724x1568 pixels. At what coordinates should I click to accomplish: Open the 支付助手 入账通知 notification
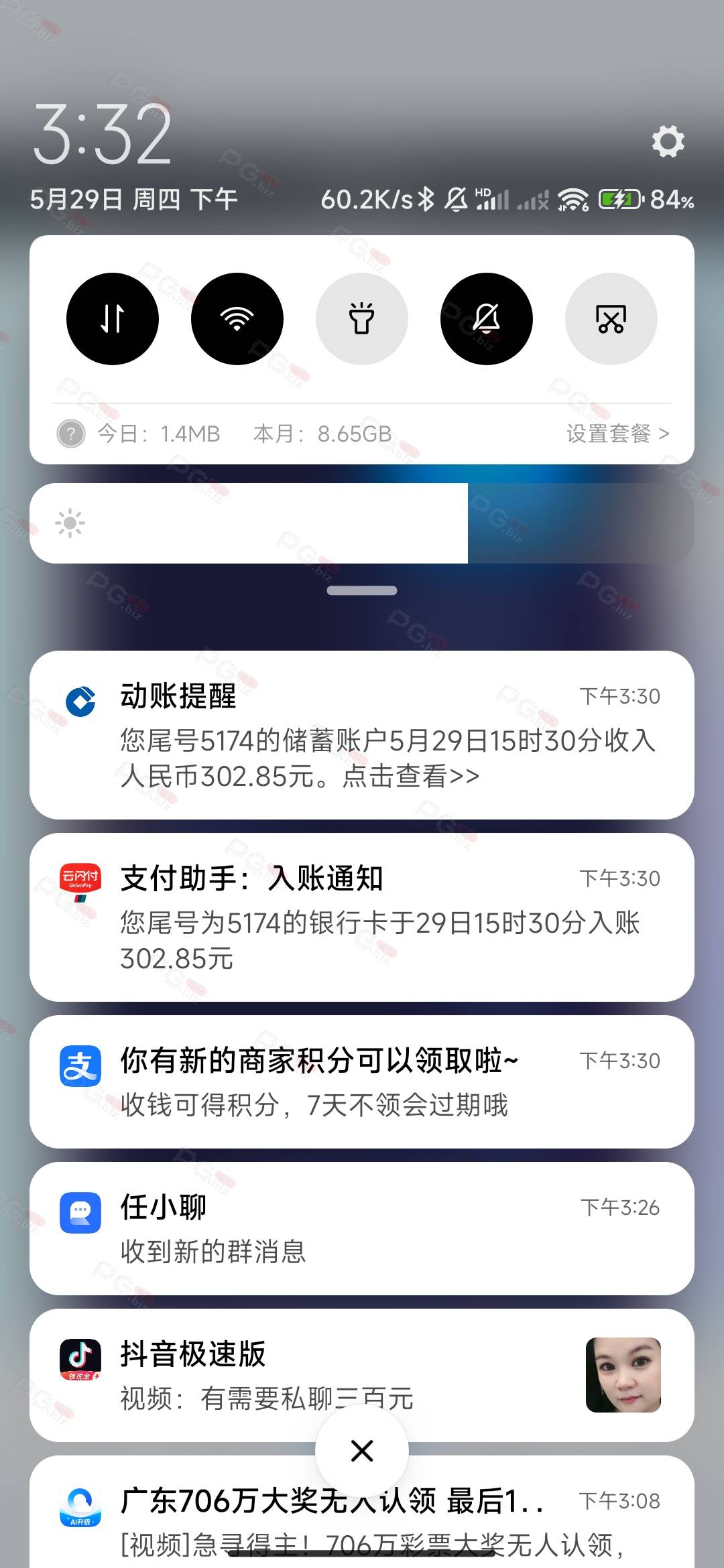point(362,917)
